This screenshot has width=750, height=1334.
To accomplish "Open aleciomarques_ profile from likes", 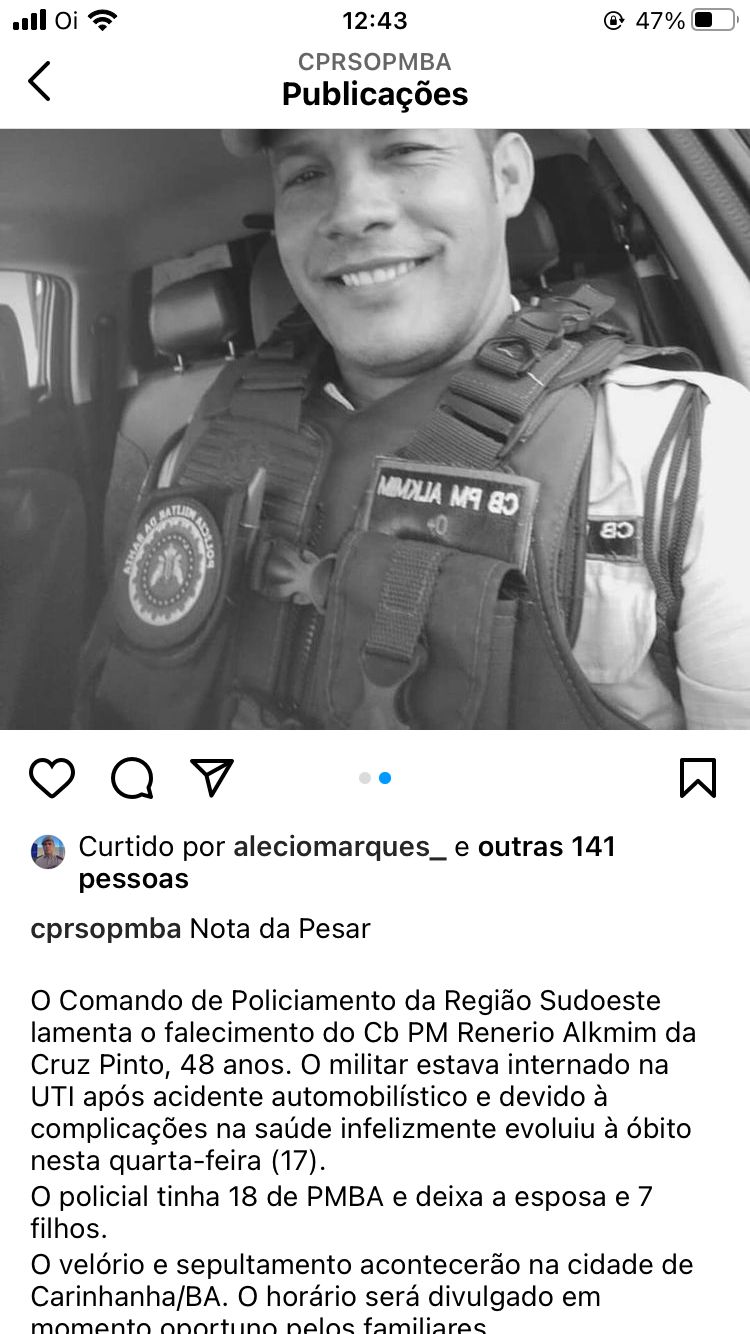I will click(x=339, y=847).
